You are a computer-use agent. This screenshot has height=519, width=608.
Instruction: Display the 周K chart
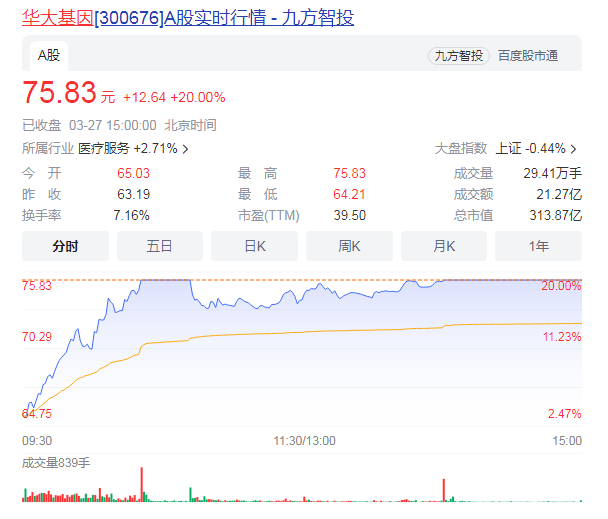click(349, 246)
